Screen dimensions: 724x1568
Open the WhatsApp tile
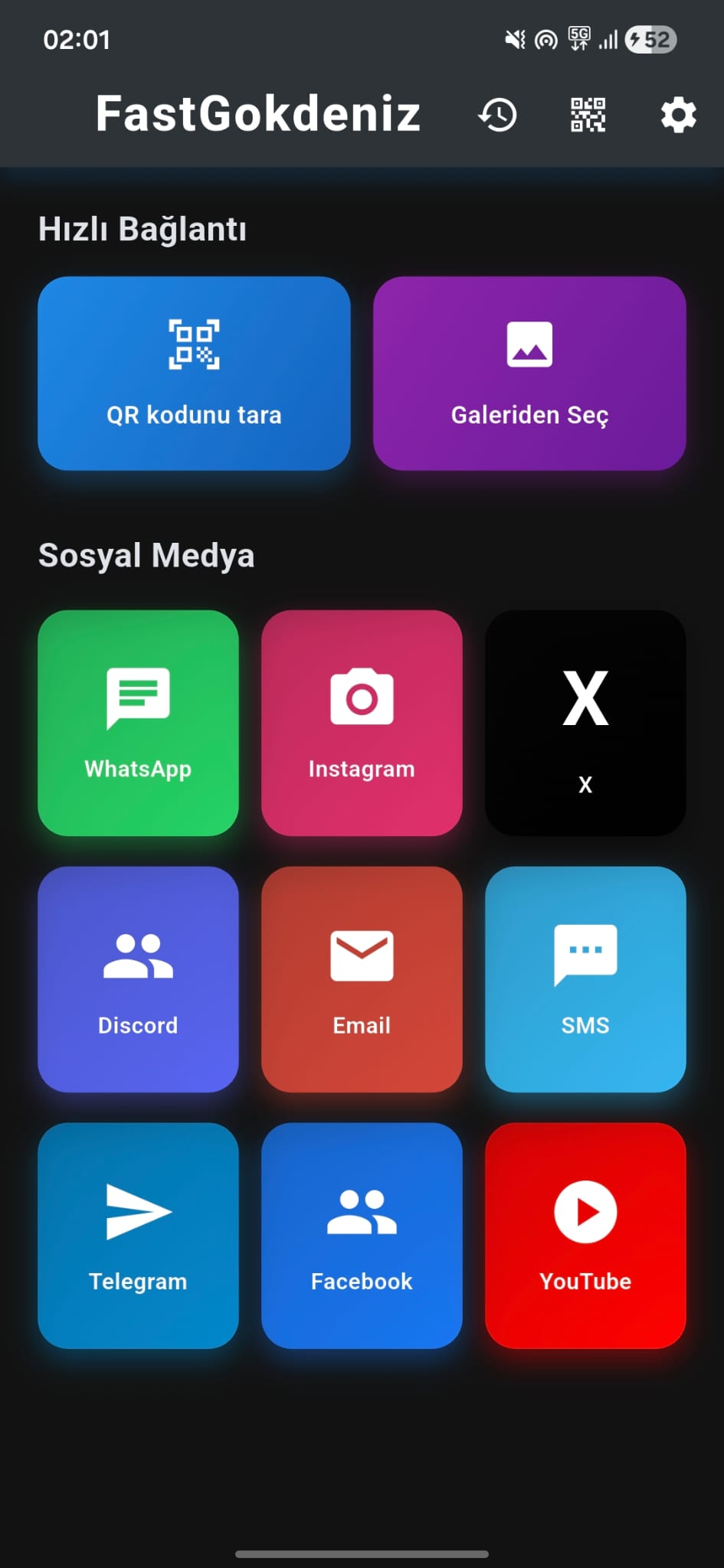[x=138, y=723]
